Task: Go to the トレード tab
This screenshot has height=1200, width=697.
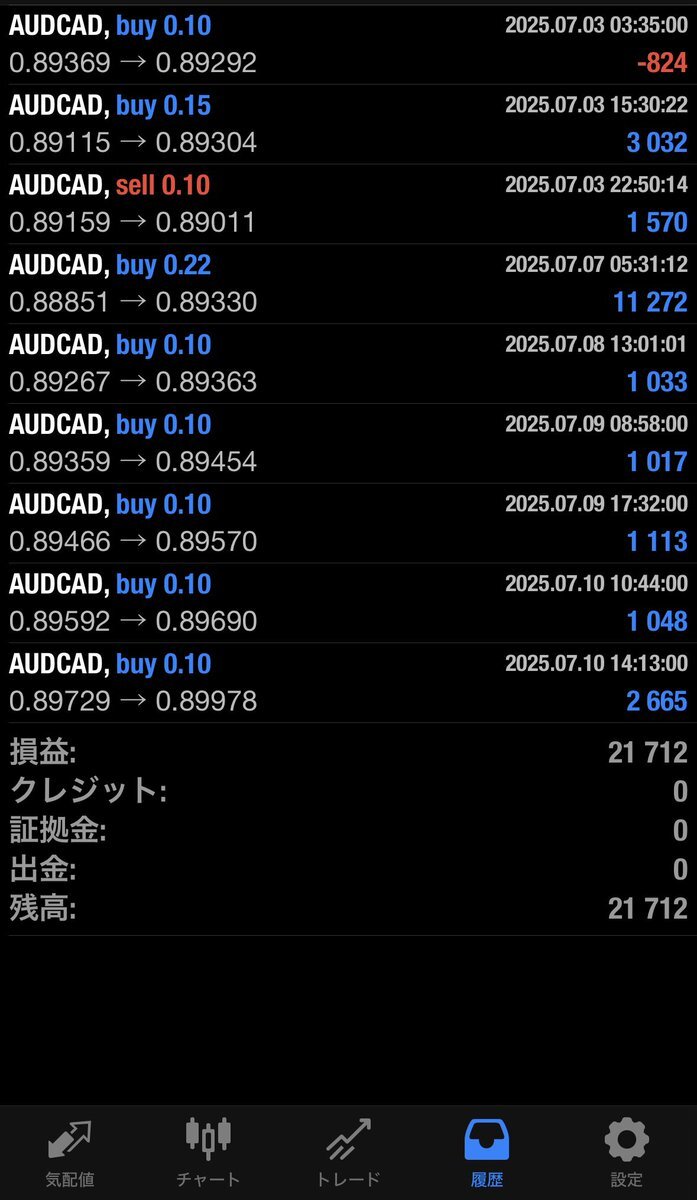Action: [x=348, y=1152]
